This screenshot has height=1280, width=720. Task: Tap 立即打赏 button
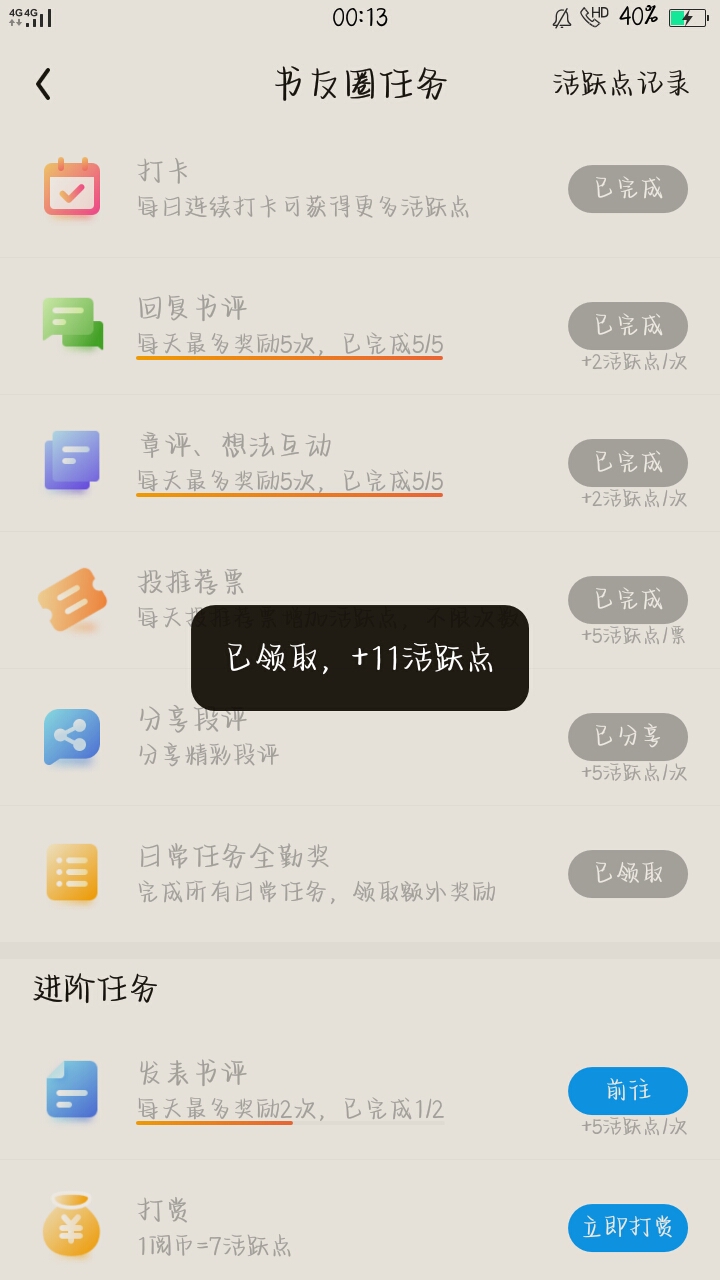tap(628, 1227)
